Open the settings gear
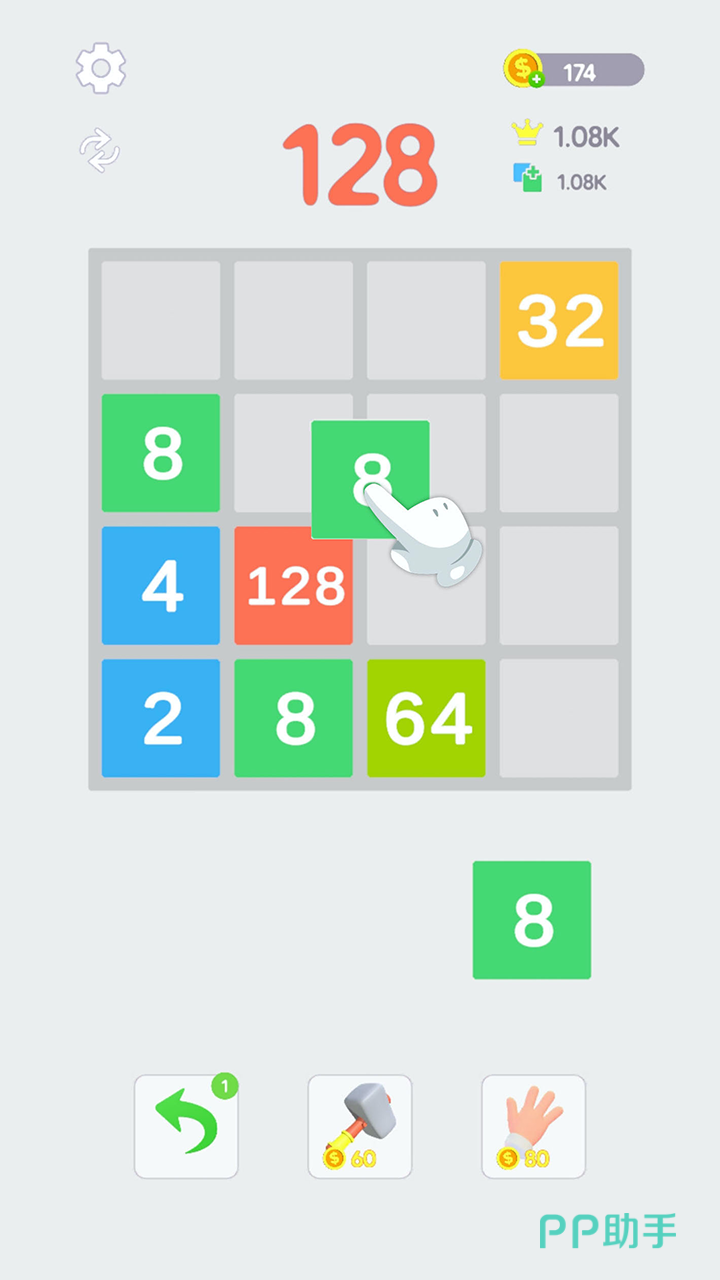The width and height of the screenshot is (720, 1280). [101, 69]
